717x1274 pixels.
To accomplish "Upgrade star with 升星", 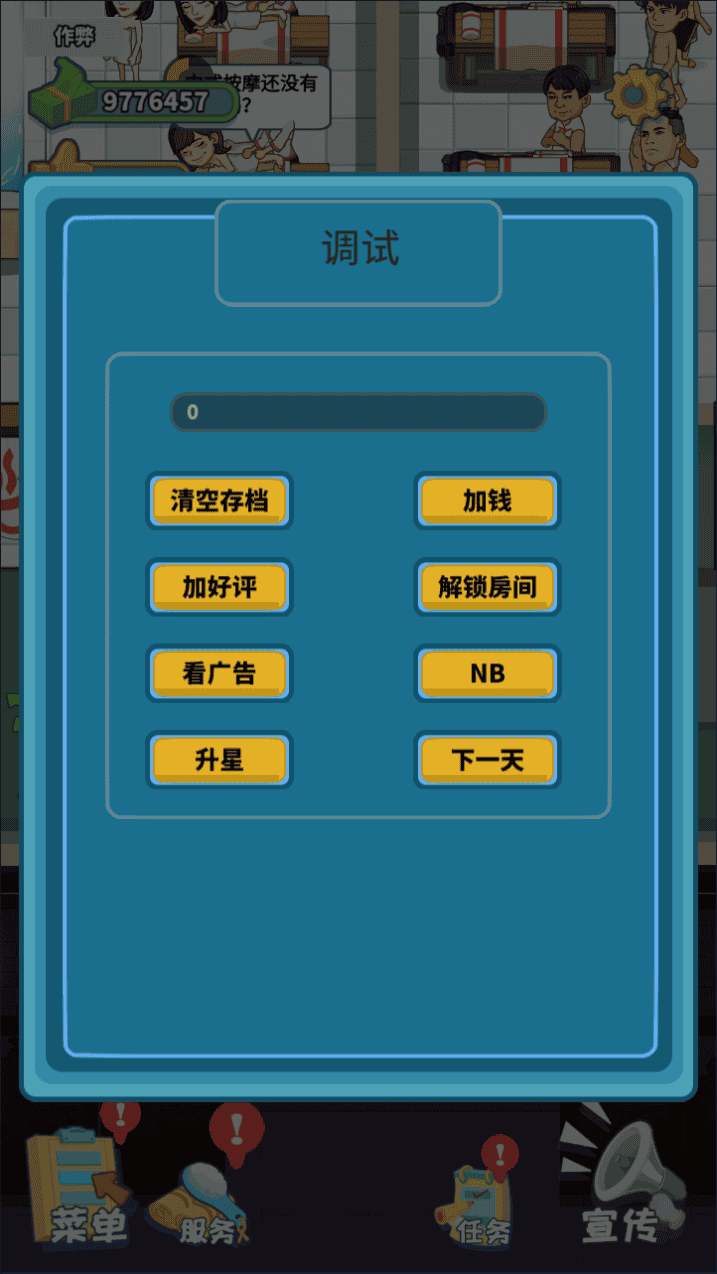I will [x=219, y=760].
